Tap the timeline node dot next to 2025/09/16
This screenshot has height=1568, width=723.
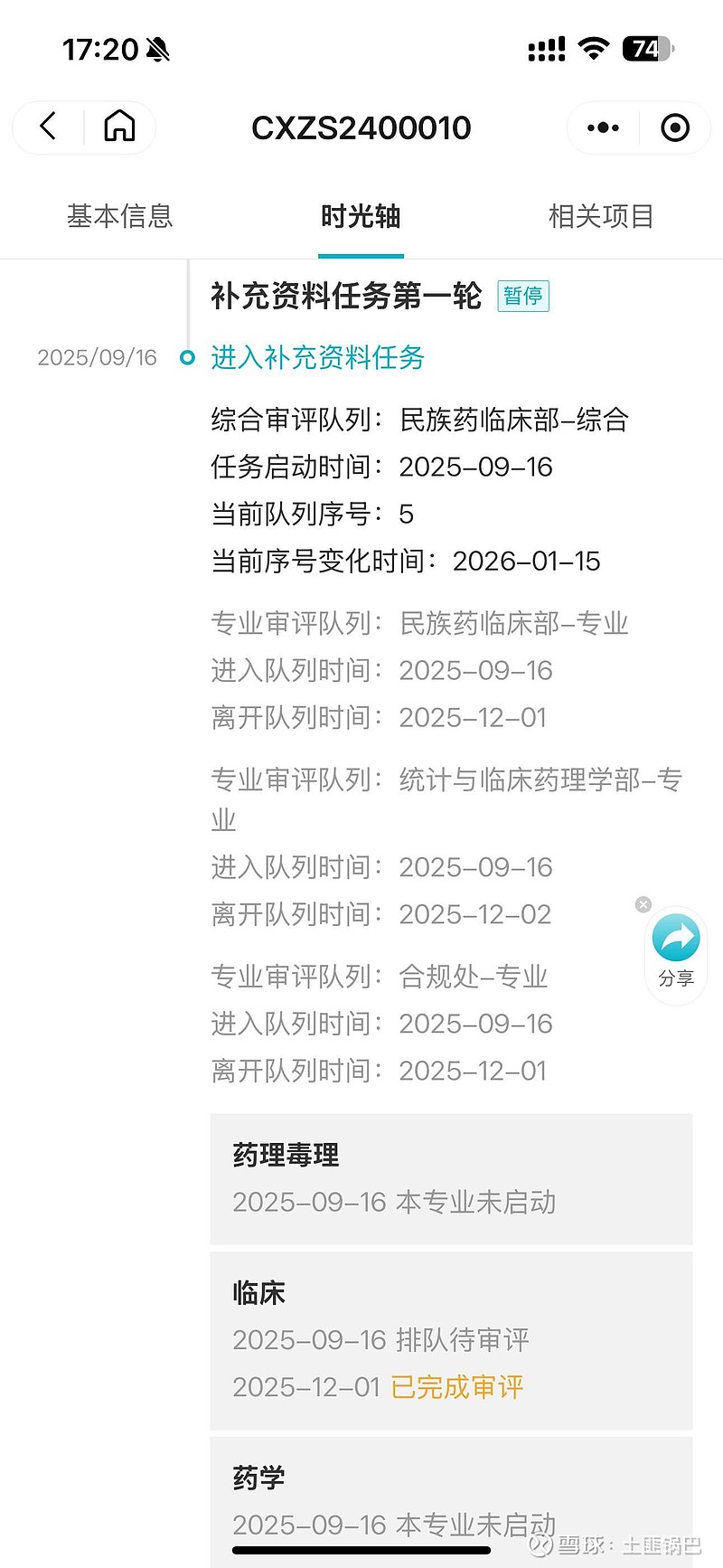click(188, 358)
